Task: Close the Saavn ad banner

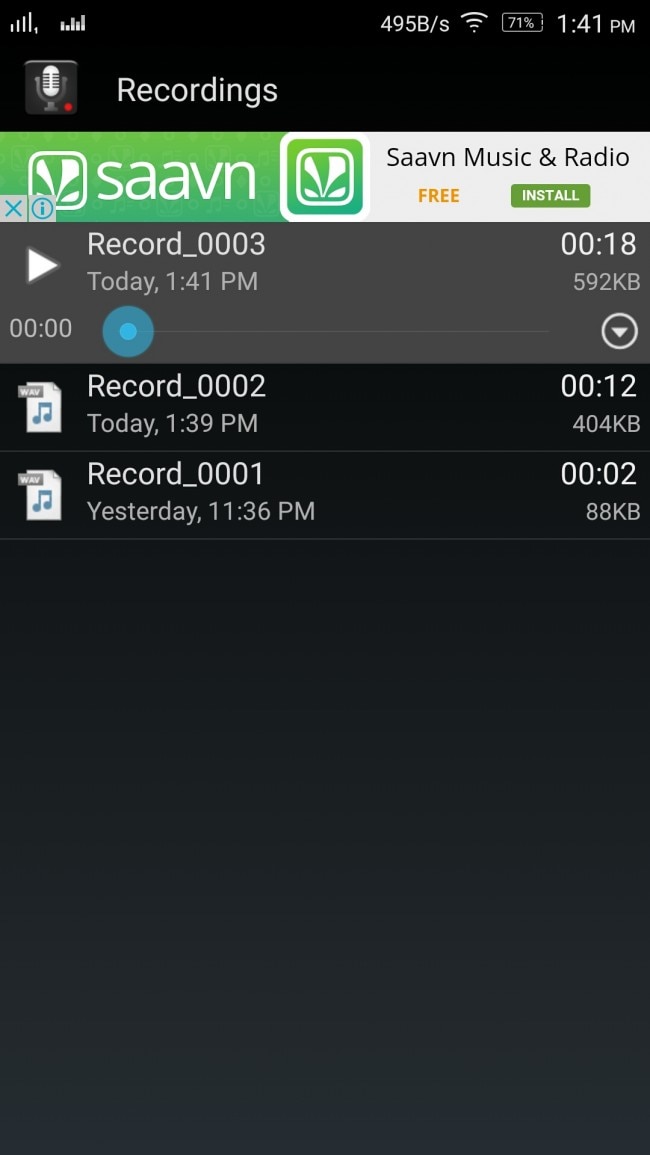Action: click(x=13, y=208)
